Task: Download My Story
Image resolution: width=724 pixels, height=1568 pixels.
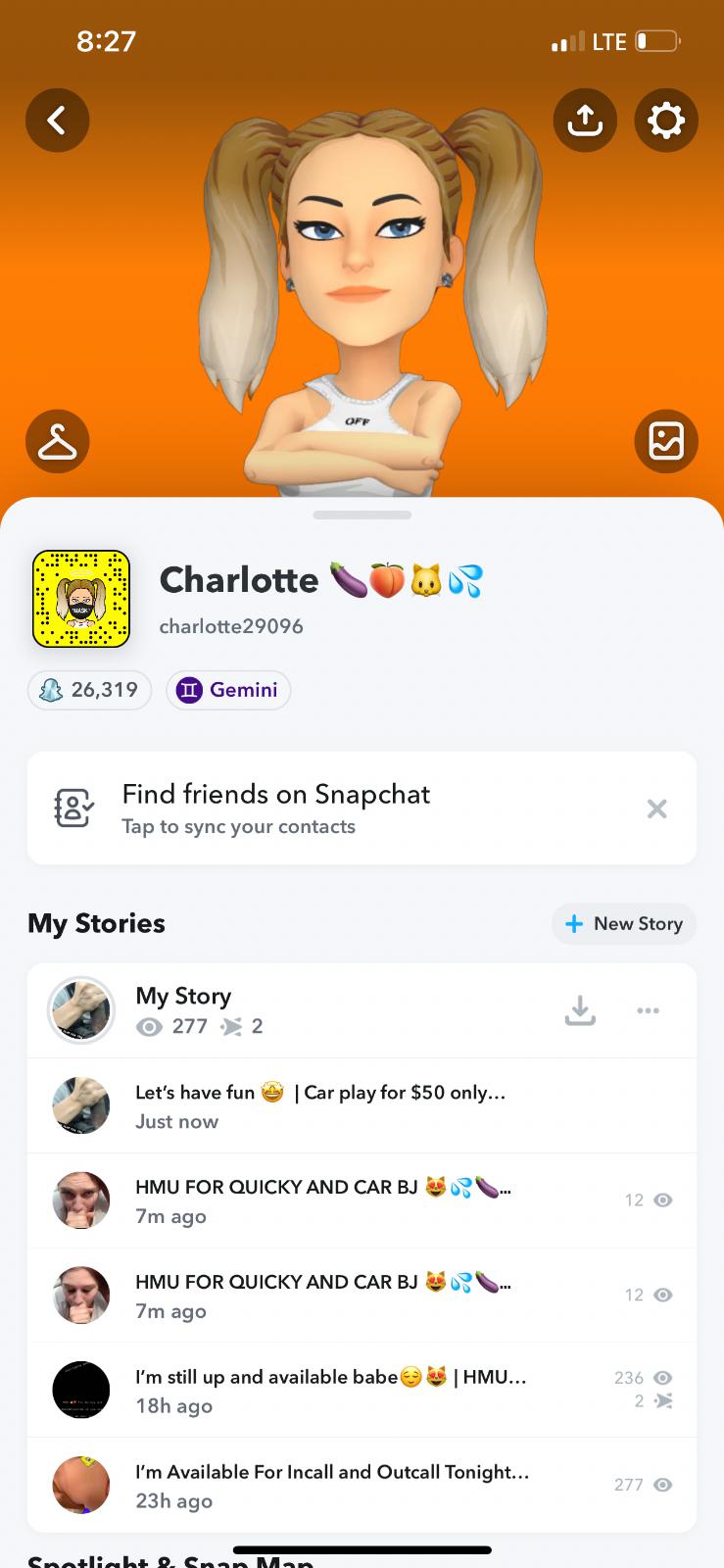Action: tap(580, 1010)
